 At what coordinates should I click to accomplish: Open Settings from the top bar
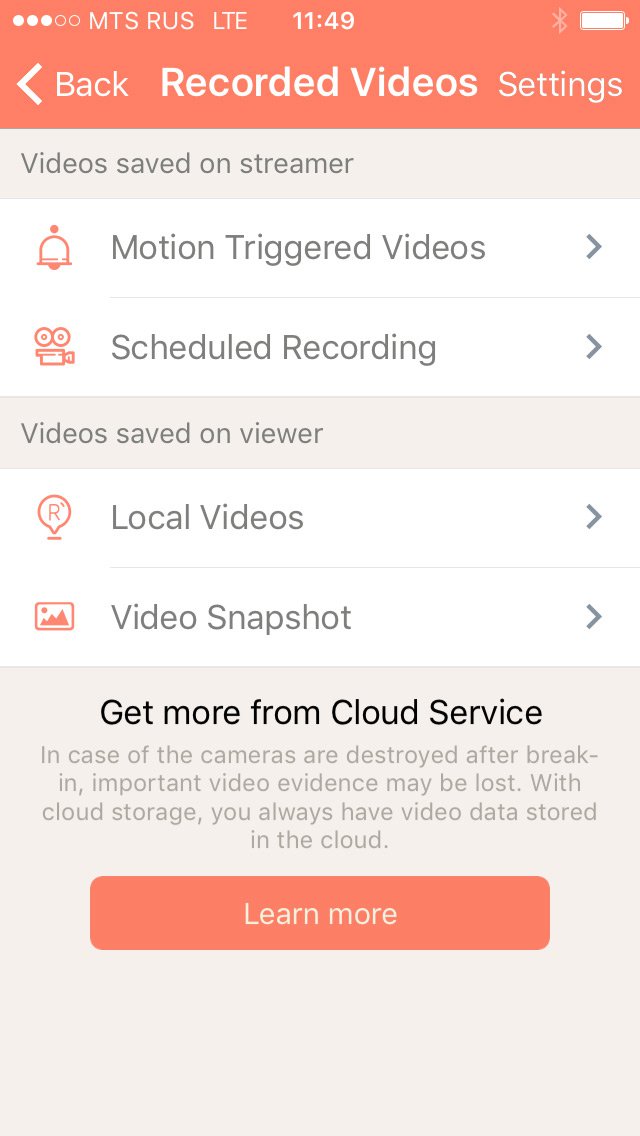click(559, 85)
